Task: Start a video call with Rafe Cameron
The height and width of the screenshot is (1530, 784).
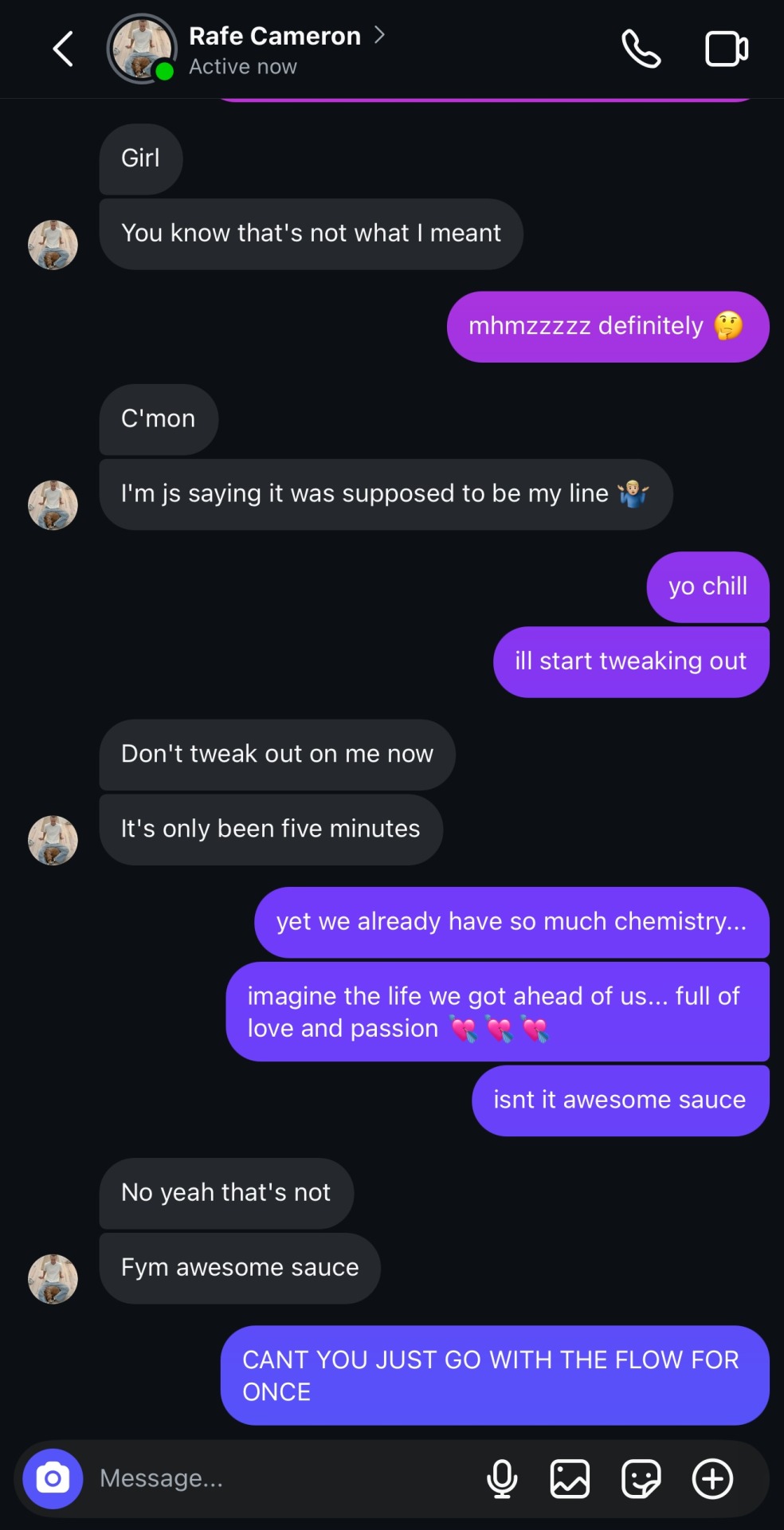Action: pyautogui.click(x=727, y=49)
